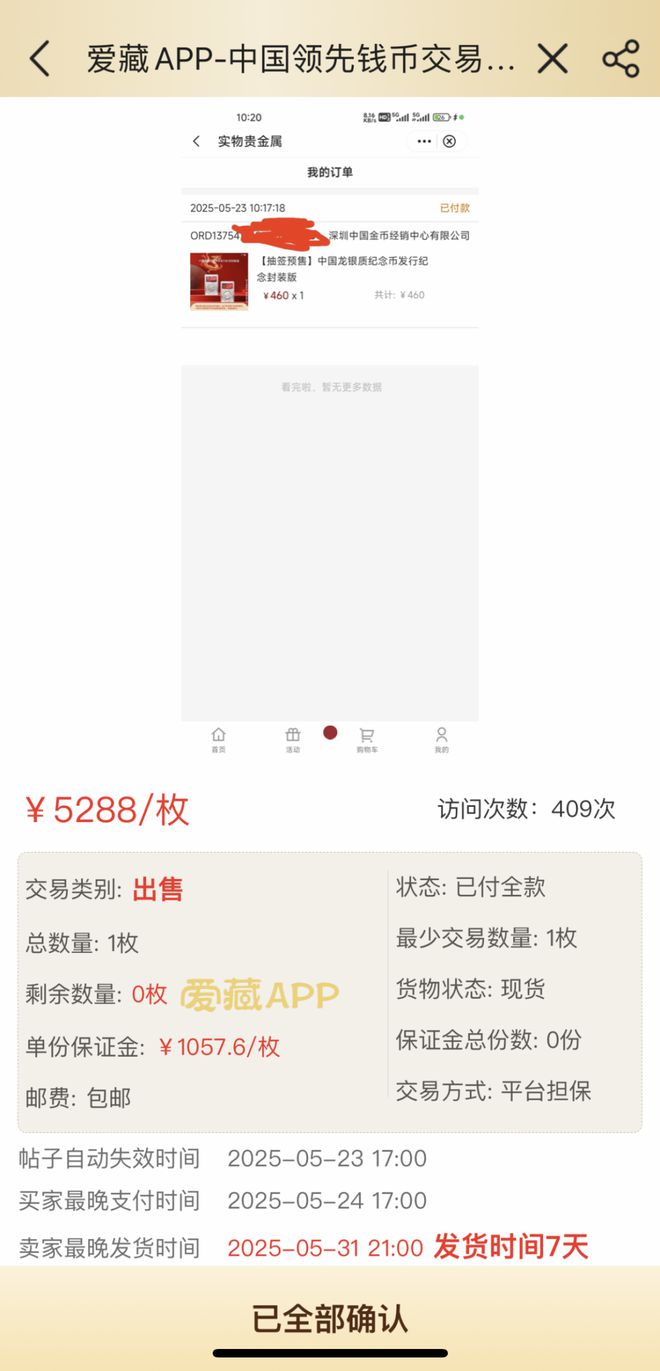Share this trade listing
This screenshot has height=1371, width=660.
click(621, 59)
